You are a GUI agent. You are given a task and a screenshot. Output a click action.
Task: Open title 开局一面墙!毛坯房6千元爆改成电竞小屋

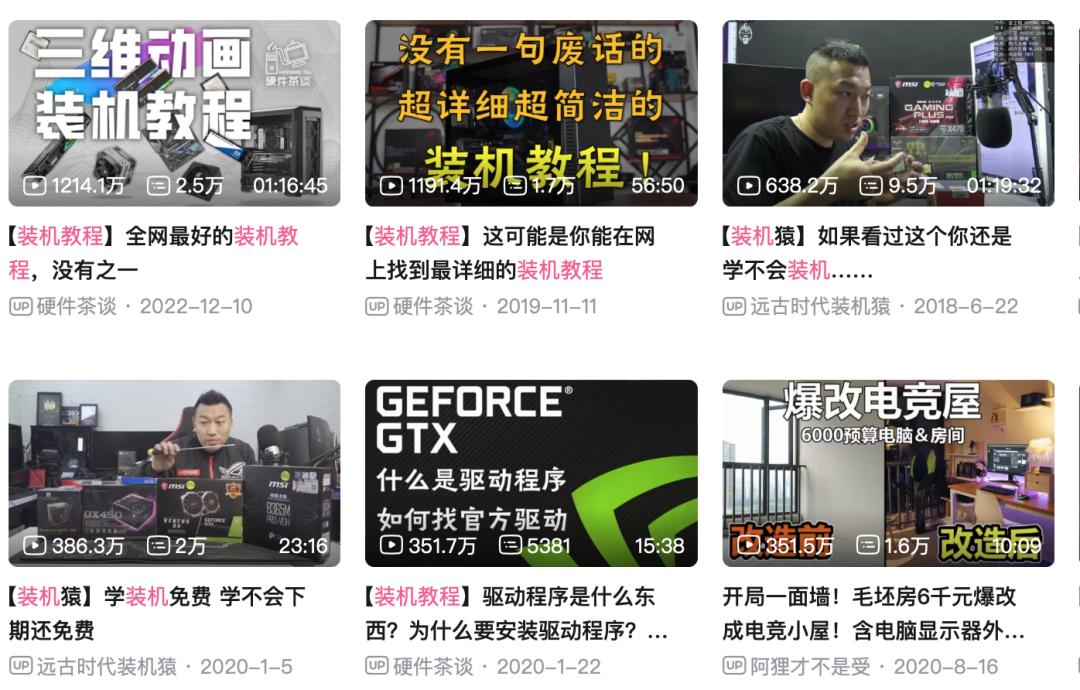[872, 614]
